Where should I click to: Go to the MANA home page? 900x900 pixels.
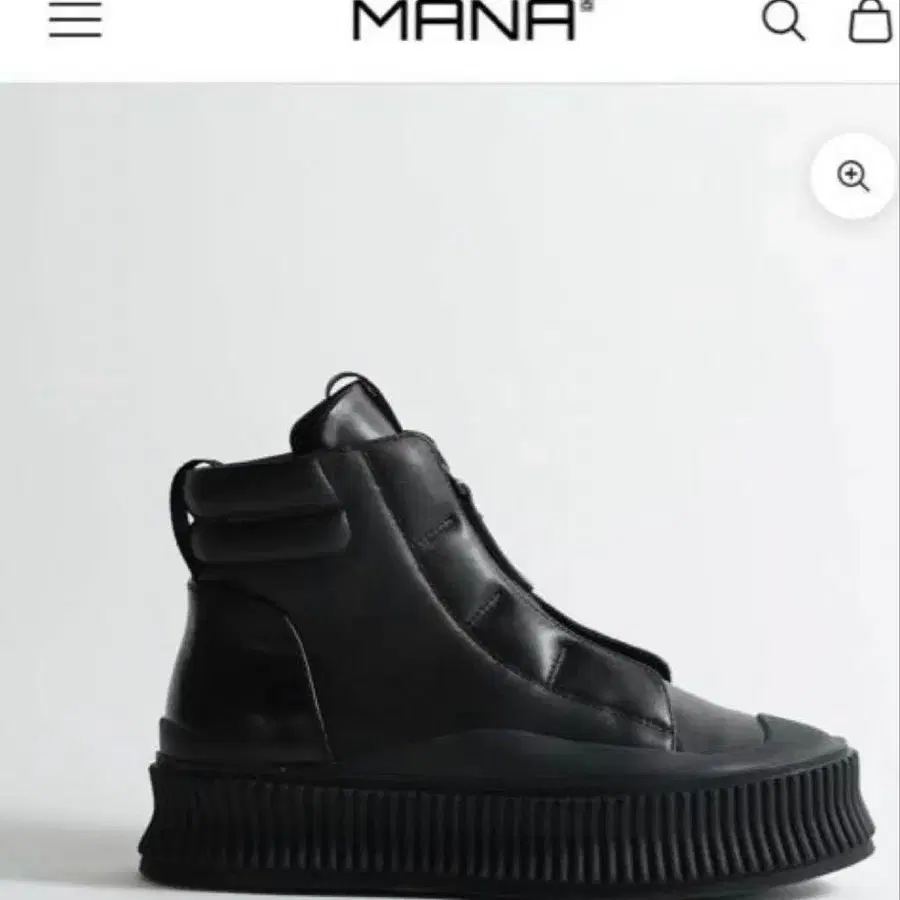click(465, 20)
